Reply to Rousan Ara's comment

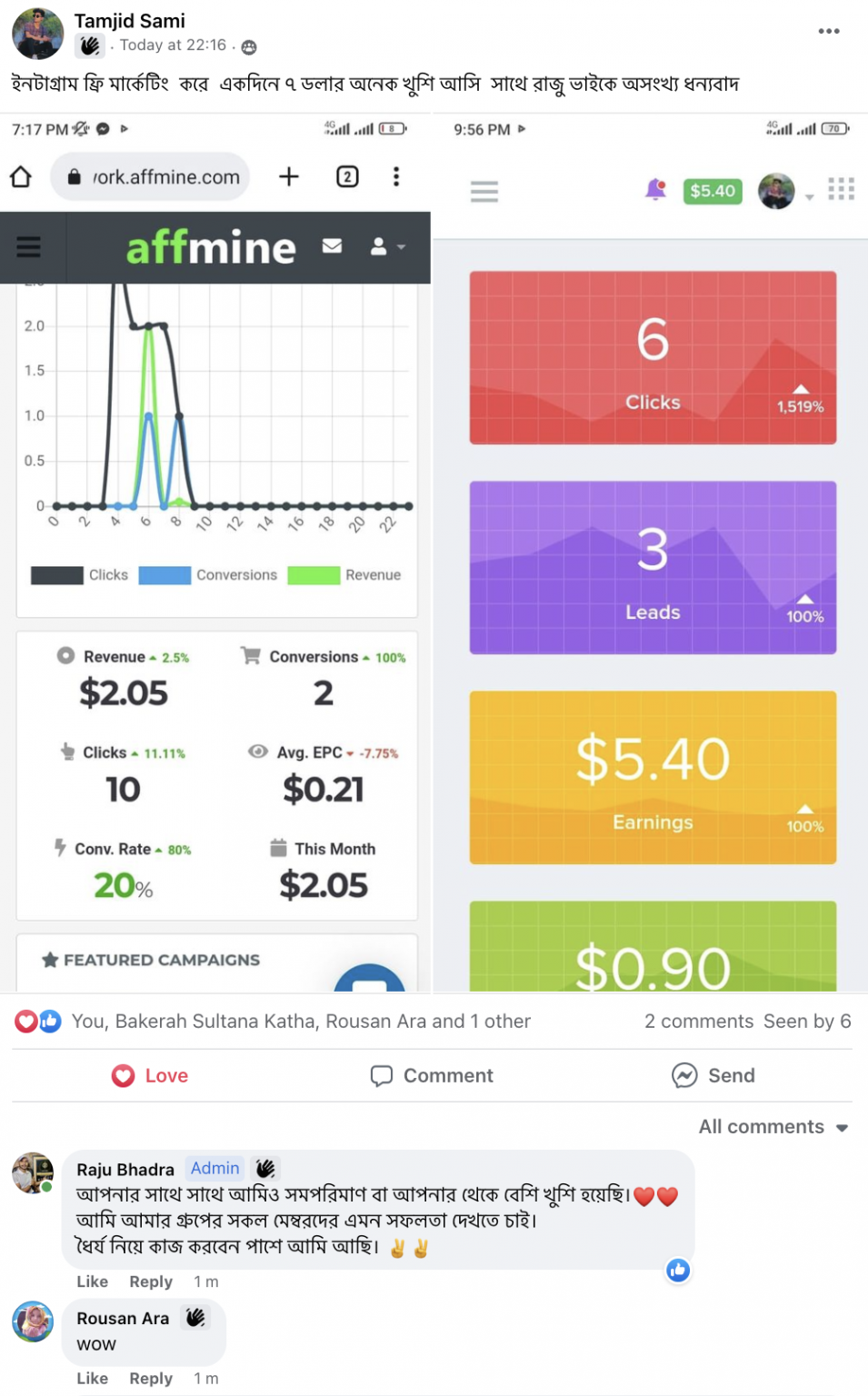(x=151, y=1378)
